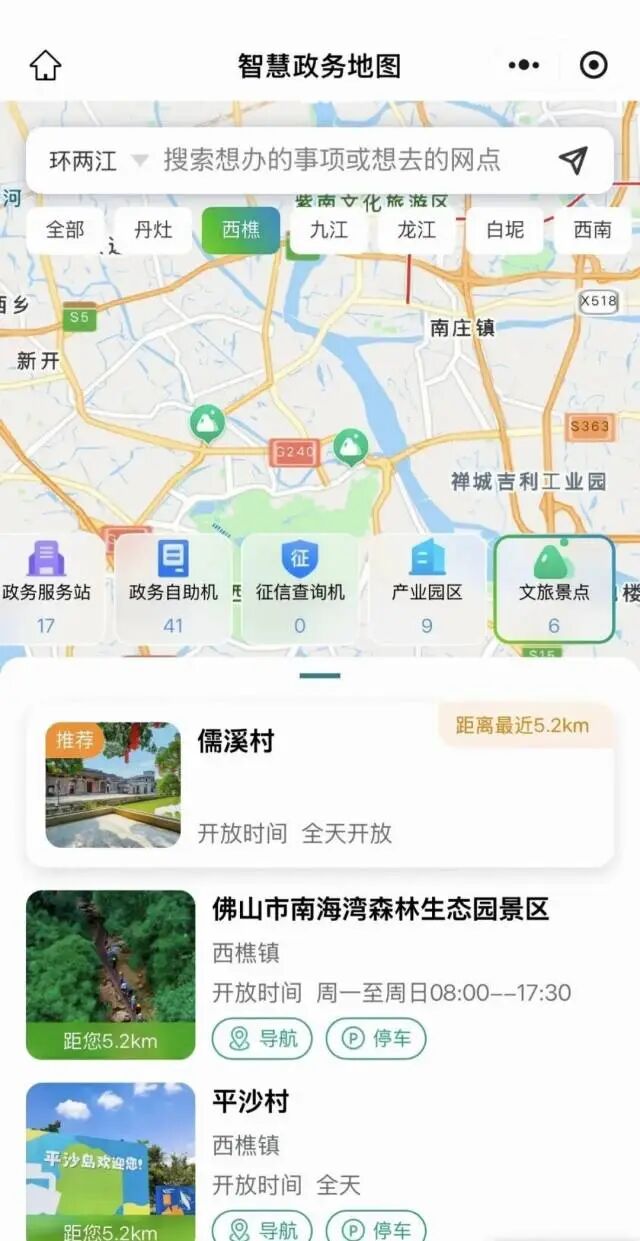Image resolution: width=640 pixels, height=1241 pixels.
Task: Select the 政务自助机 category
Action: [173, 589]
